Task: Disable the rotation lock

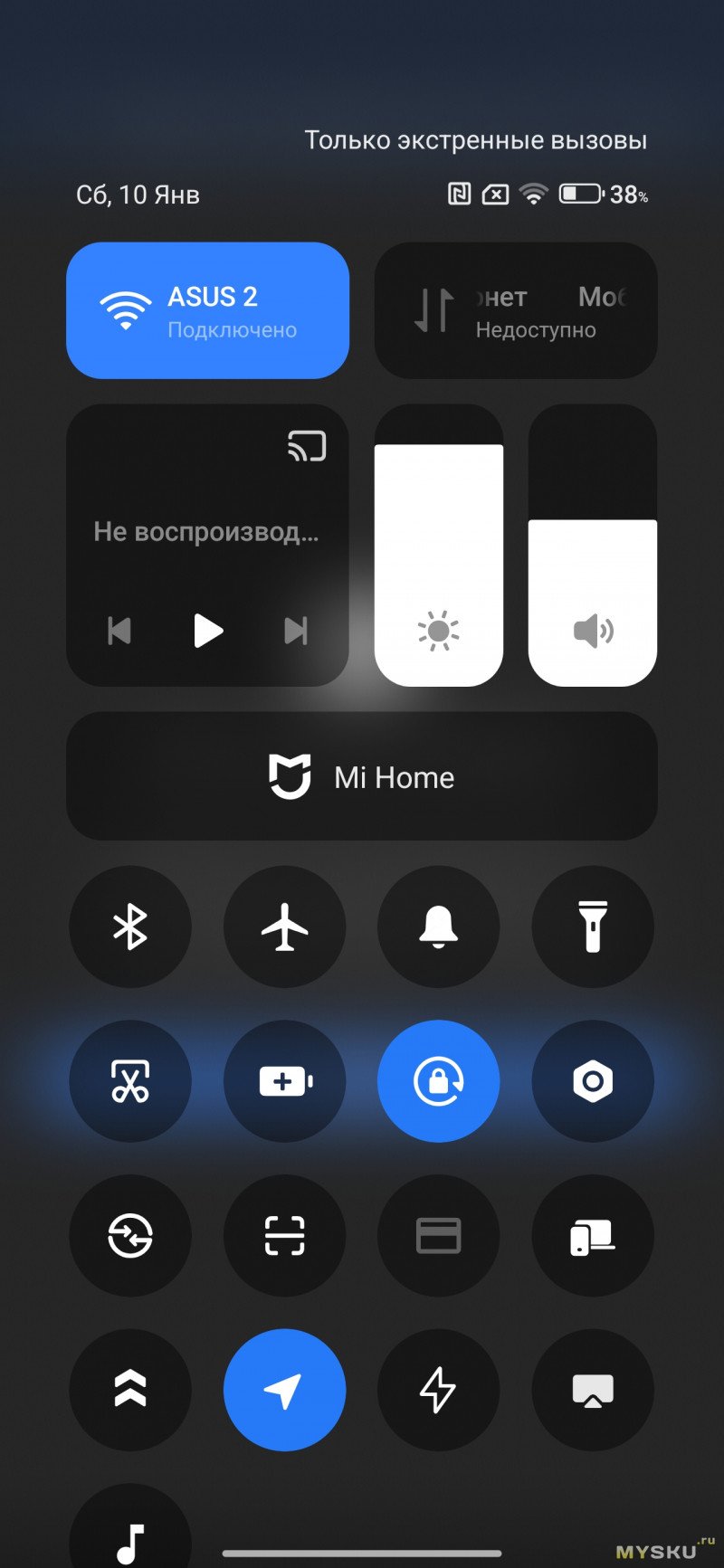Action: [x=438, y=1081]
